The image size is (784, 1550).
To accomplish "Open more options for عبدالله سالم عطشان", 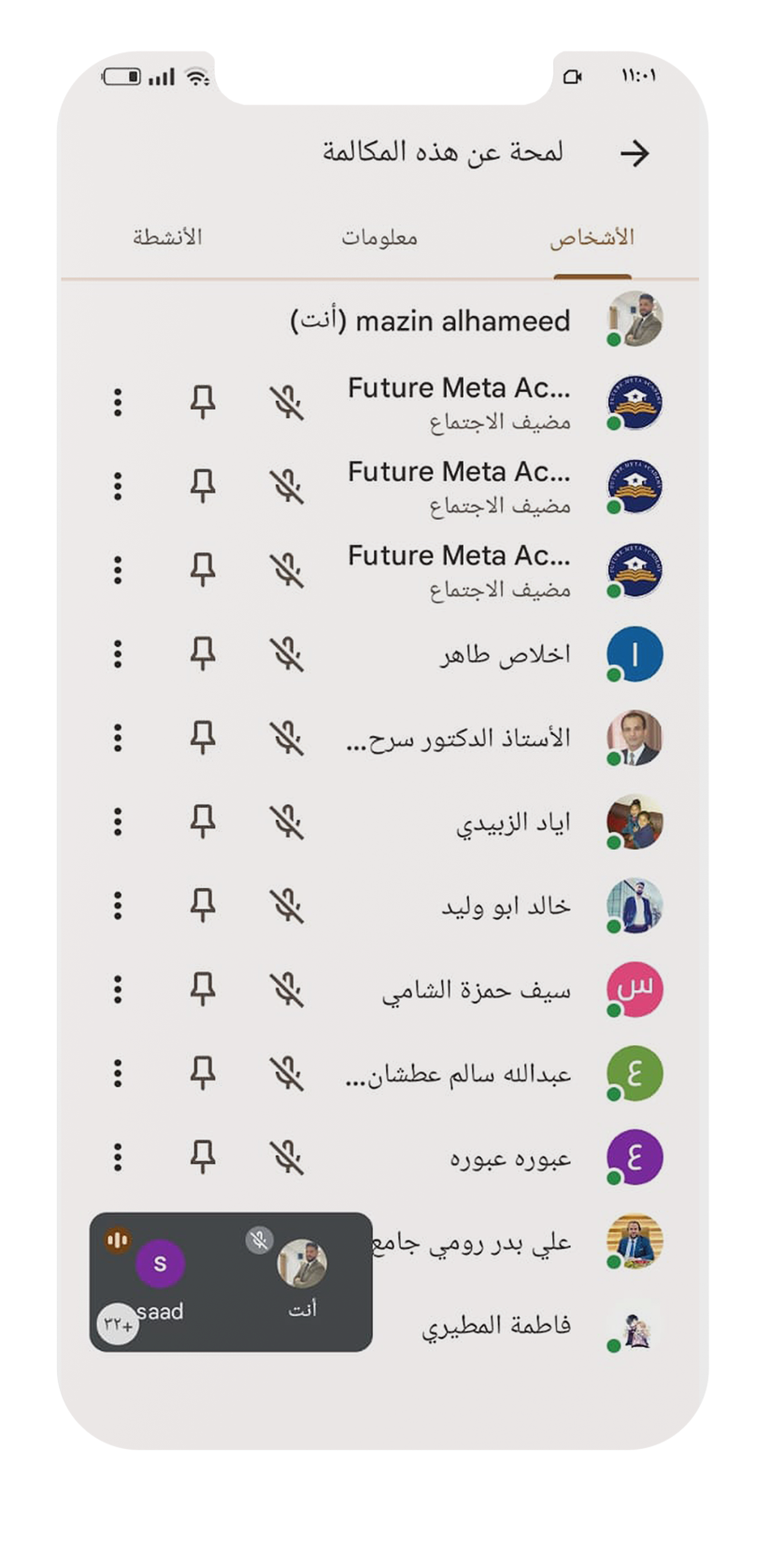I will click(x=118, y=1074).
